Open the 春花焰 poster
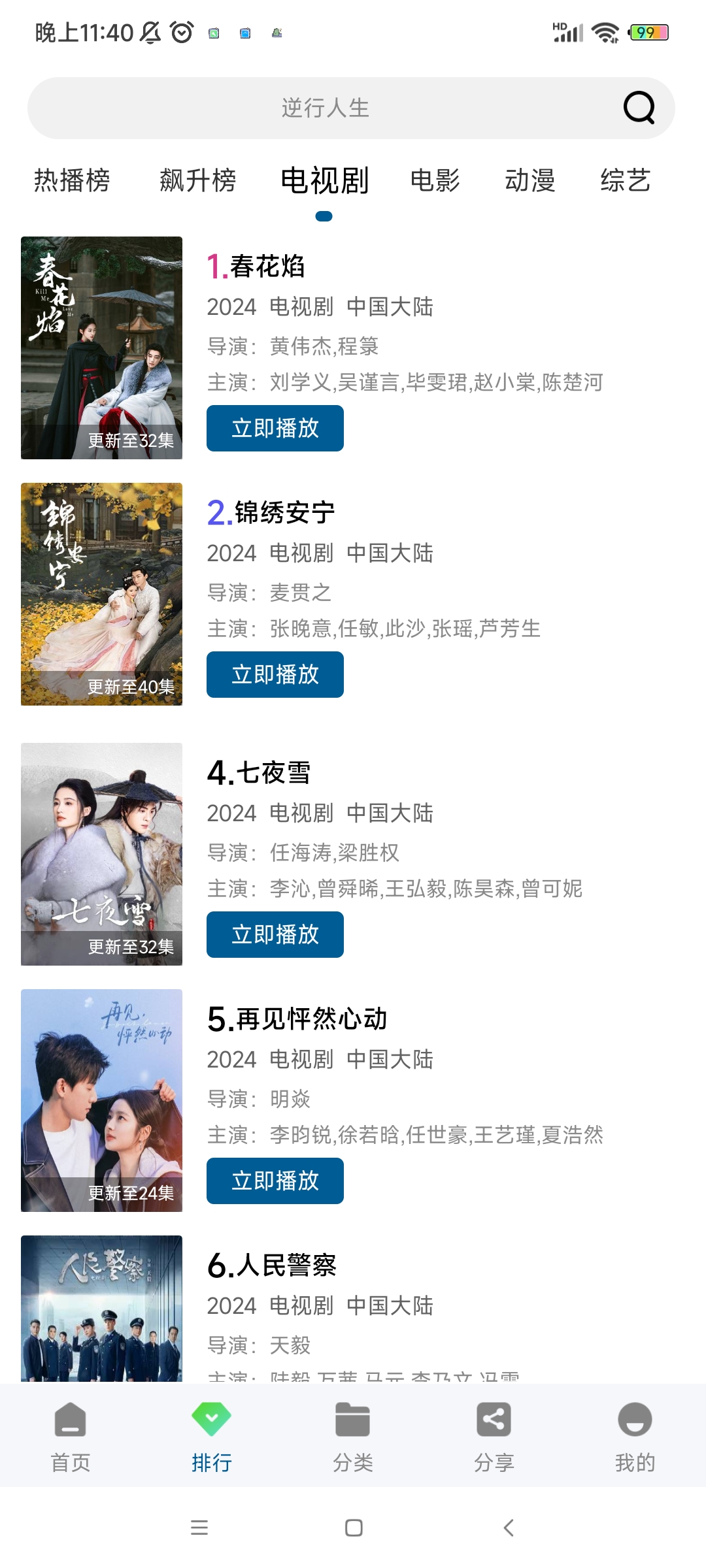This screenshot has width=706, height=1568. pos(101,348)
